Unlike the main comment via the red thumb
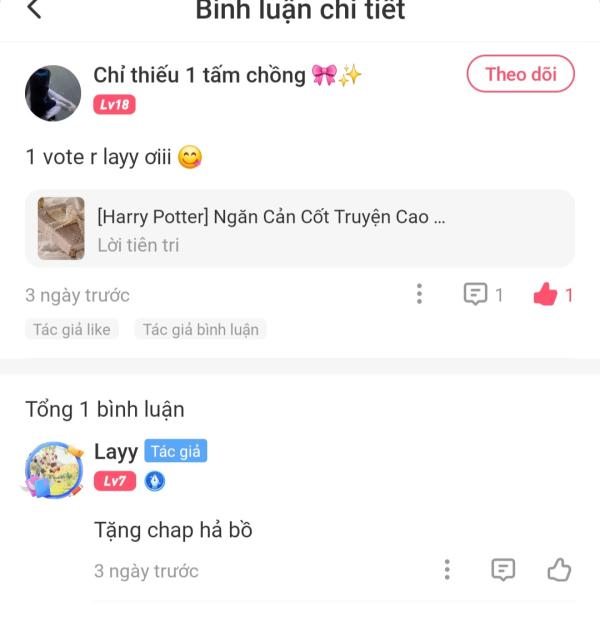Viewport: 600px width, 626px height. coord(545,294)
